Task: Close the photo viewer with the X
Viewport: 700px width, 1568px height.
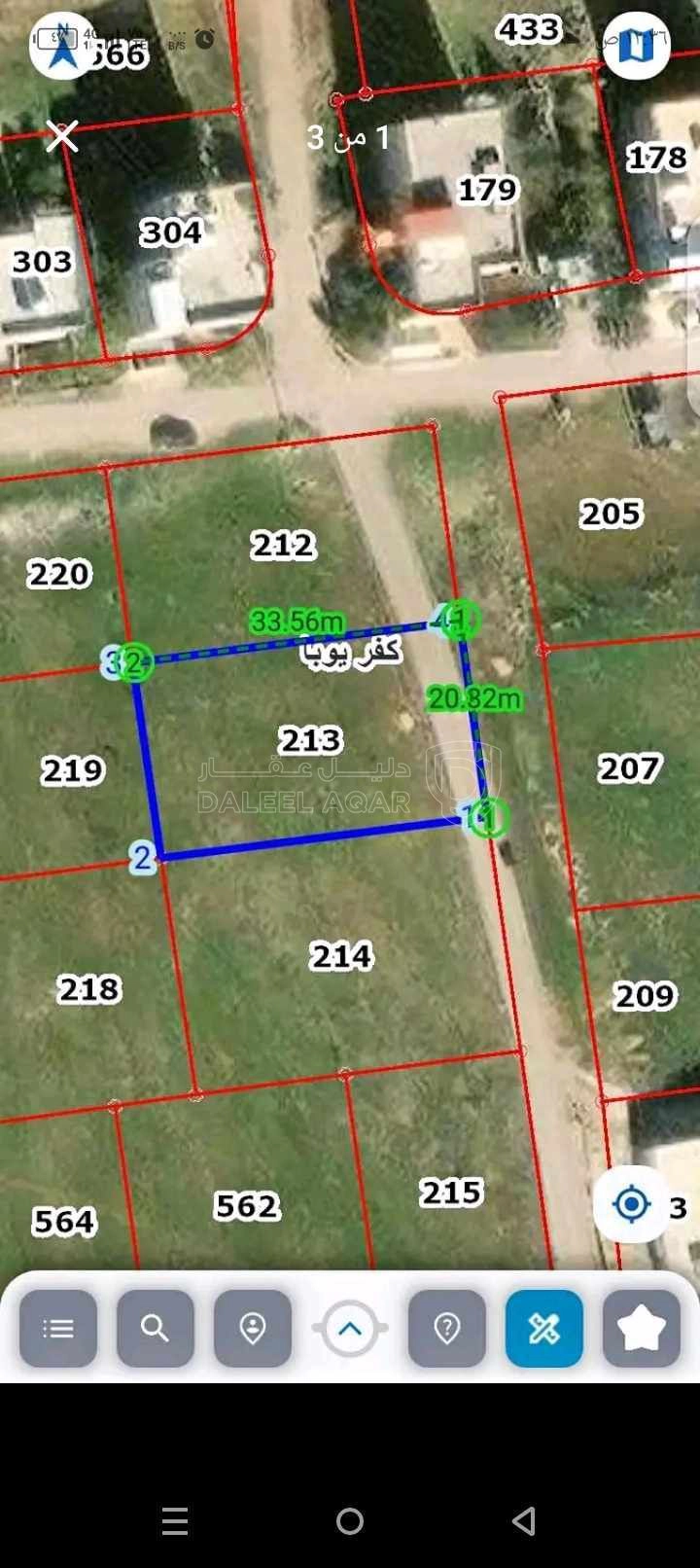Action: point(62,136)
